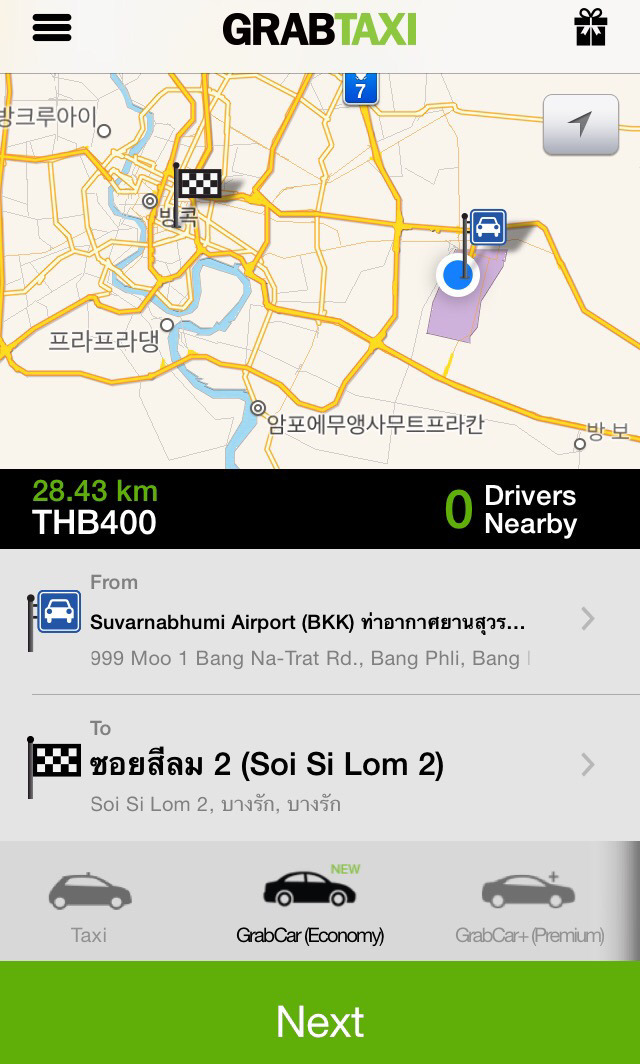640x1064 pixels.
Task: Tap Next to continue booking
Action: [x=320, y=1012]
